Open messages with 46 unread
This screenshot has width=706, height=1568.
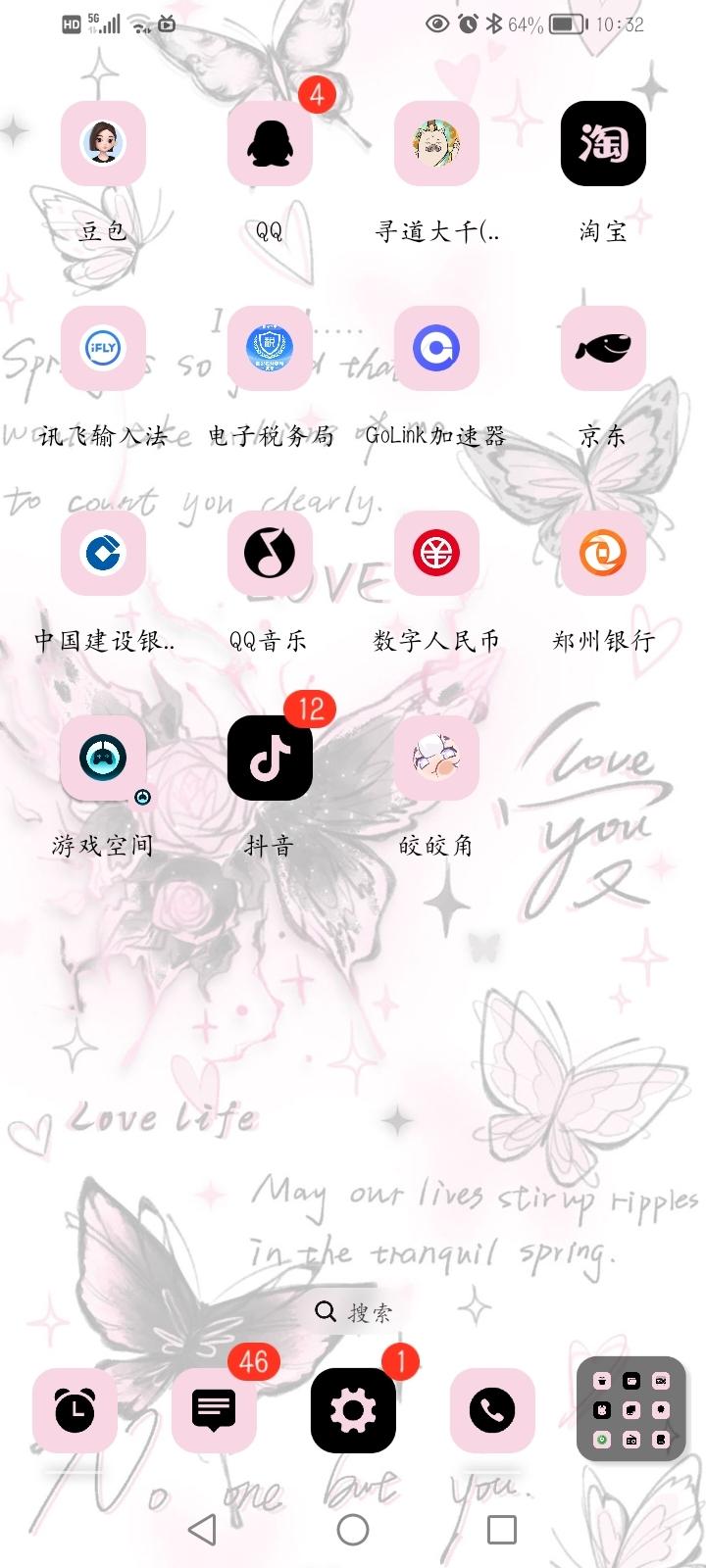(214, 1410)
